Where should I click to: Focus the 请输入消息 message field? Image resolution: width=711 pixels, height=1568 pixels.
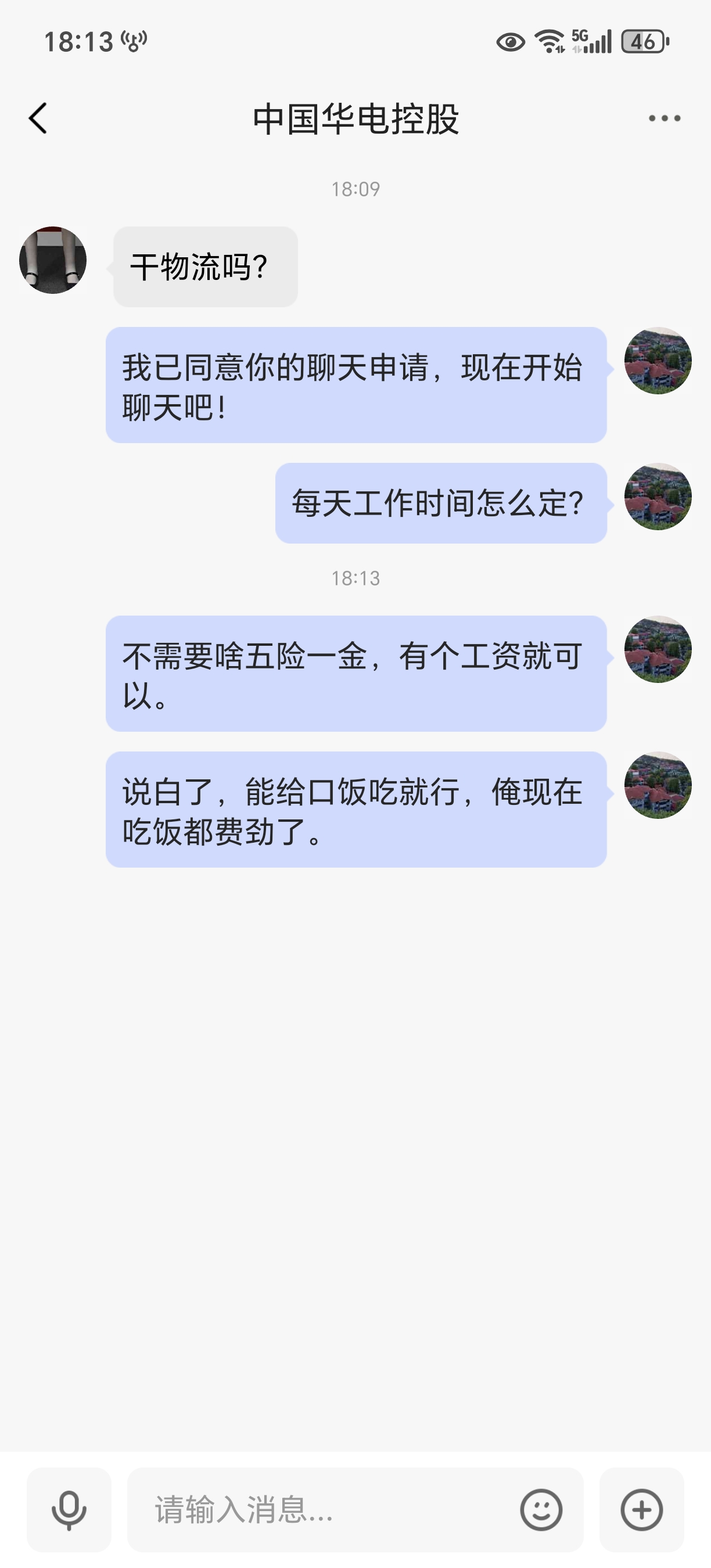pos(322,1510)
